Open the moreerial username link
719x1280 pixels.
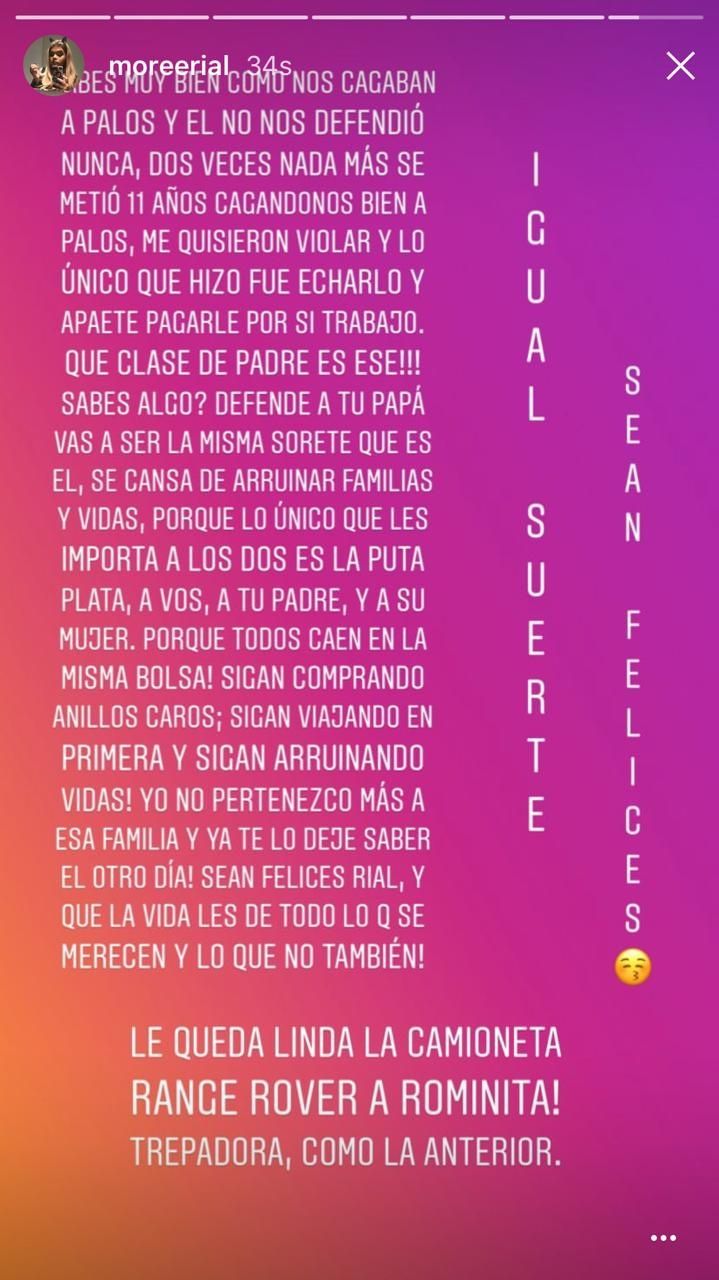170,66
